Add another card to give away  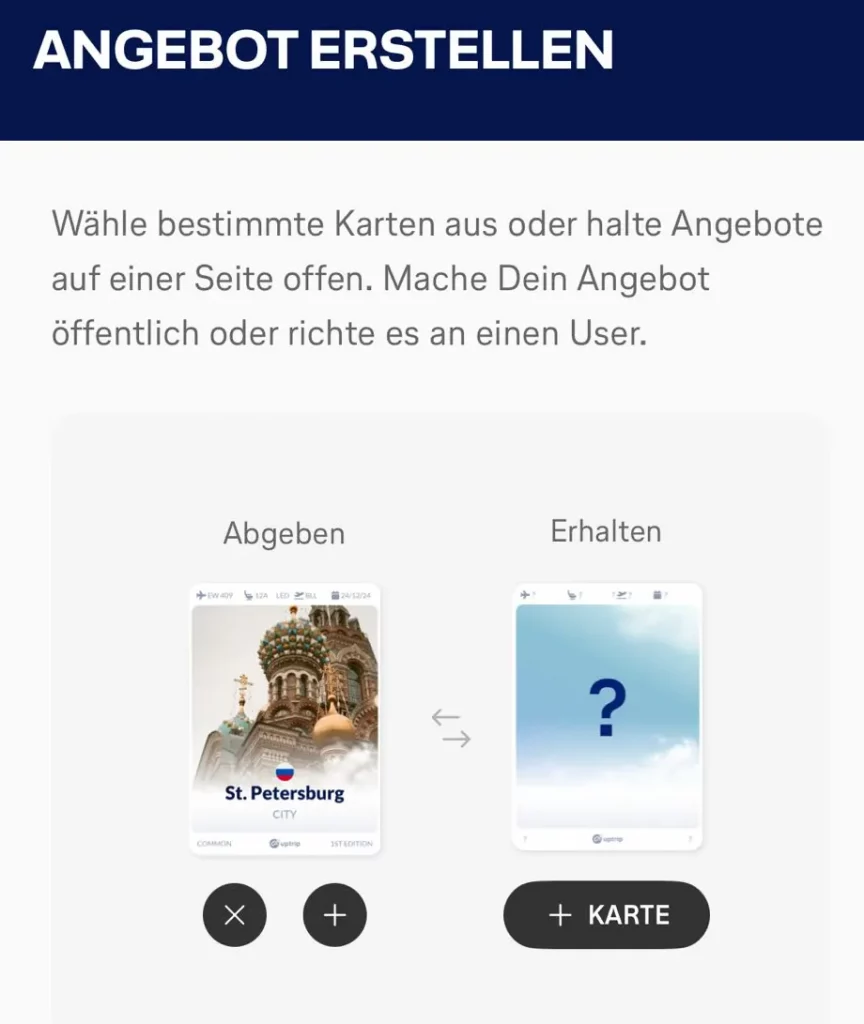(x=335, y=915)
